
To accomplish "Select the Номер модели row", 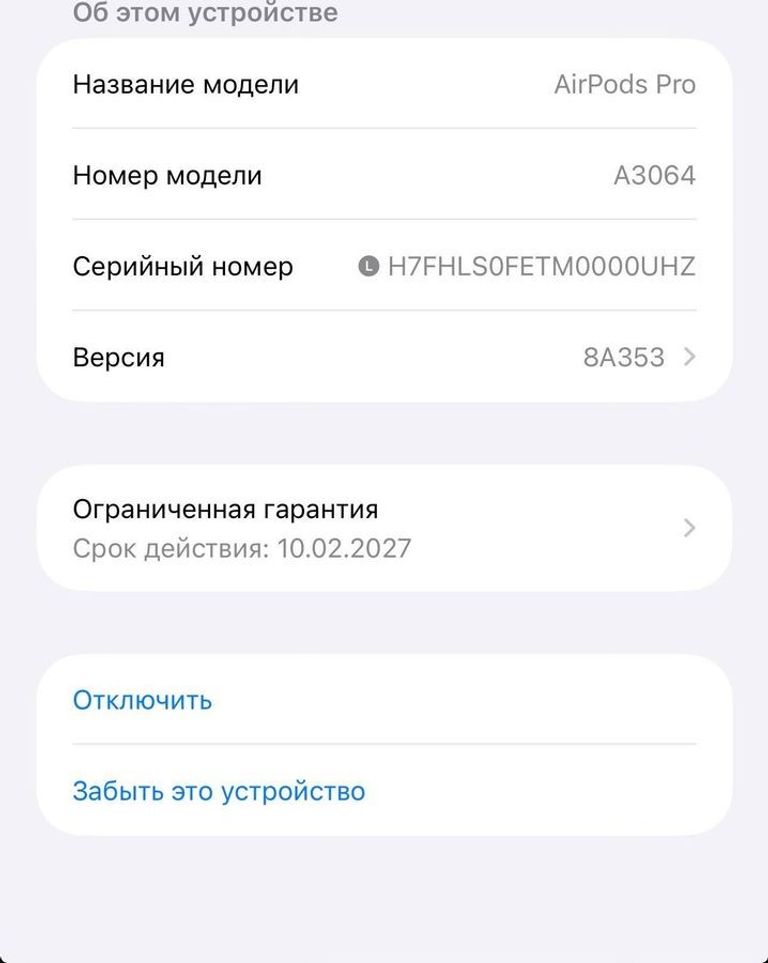I will click(384, 175).
